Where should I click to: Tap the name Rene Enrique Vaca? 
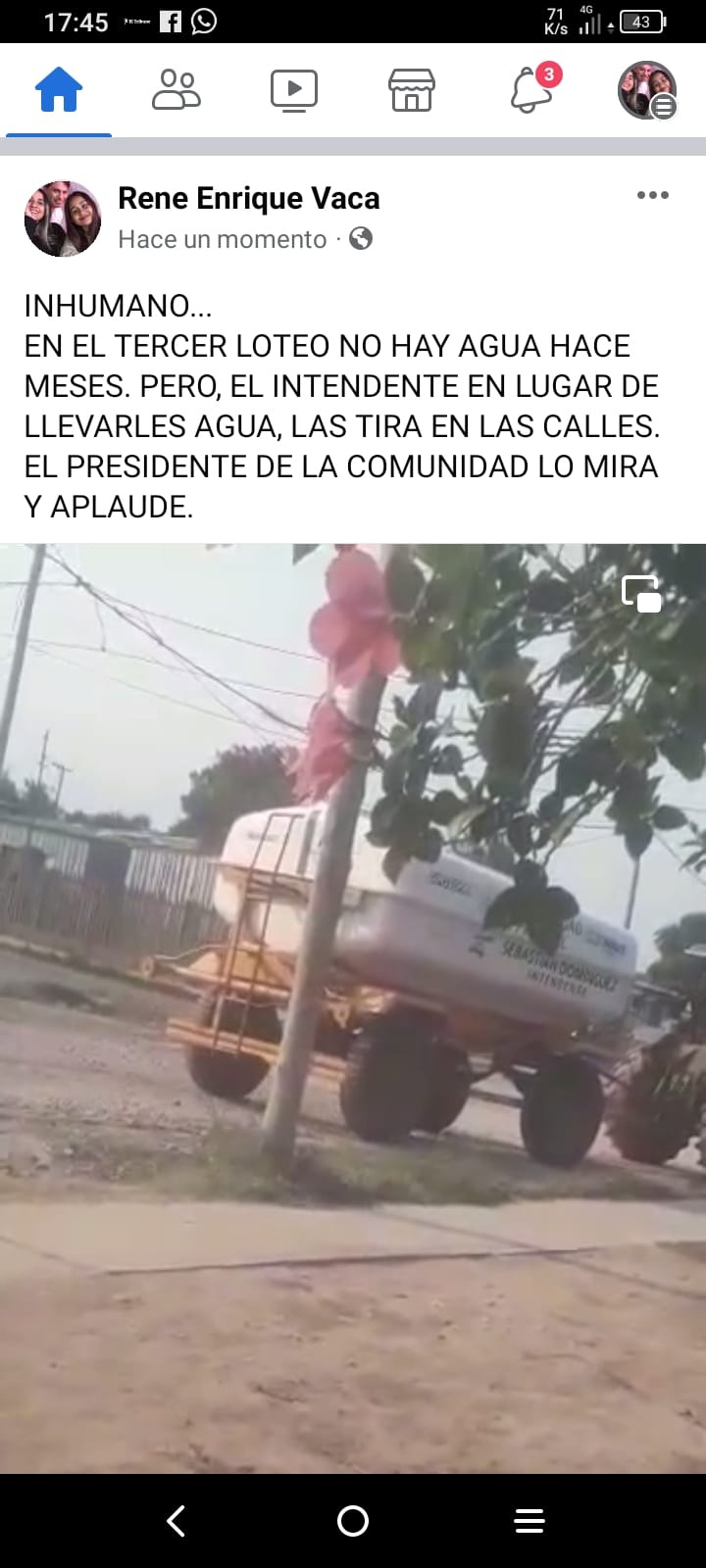(248, 199)
